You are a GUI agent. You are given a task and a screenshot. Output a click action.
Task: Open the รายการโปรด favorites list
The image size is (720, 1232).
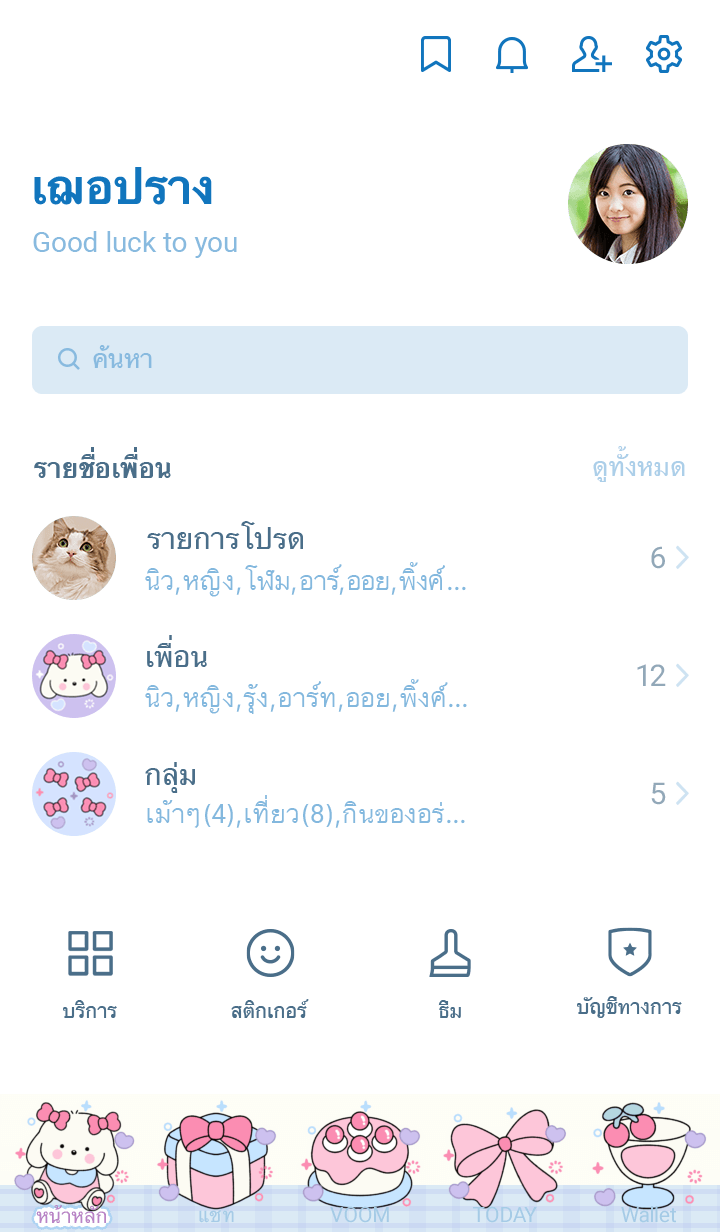[x=360, y=558]
